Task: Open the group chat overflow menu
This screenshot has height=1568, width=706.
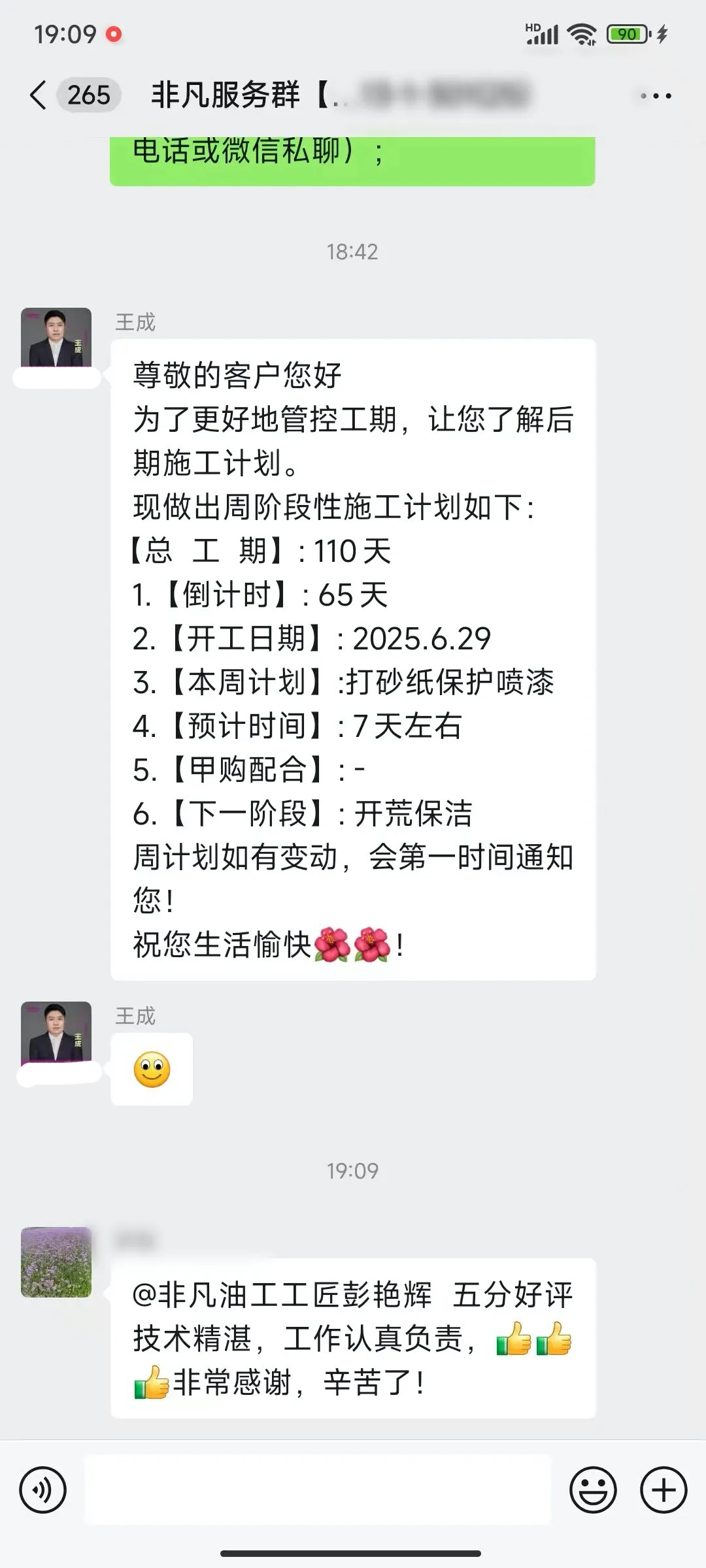Action: pyautogui.click(x=656, y=96)
